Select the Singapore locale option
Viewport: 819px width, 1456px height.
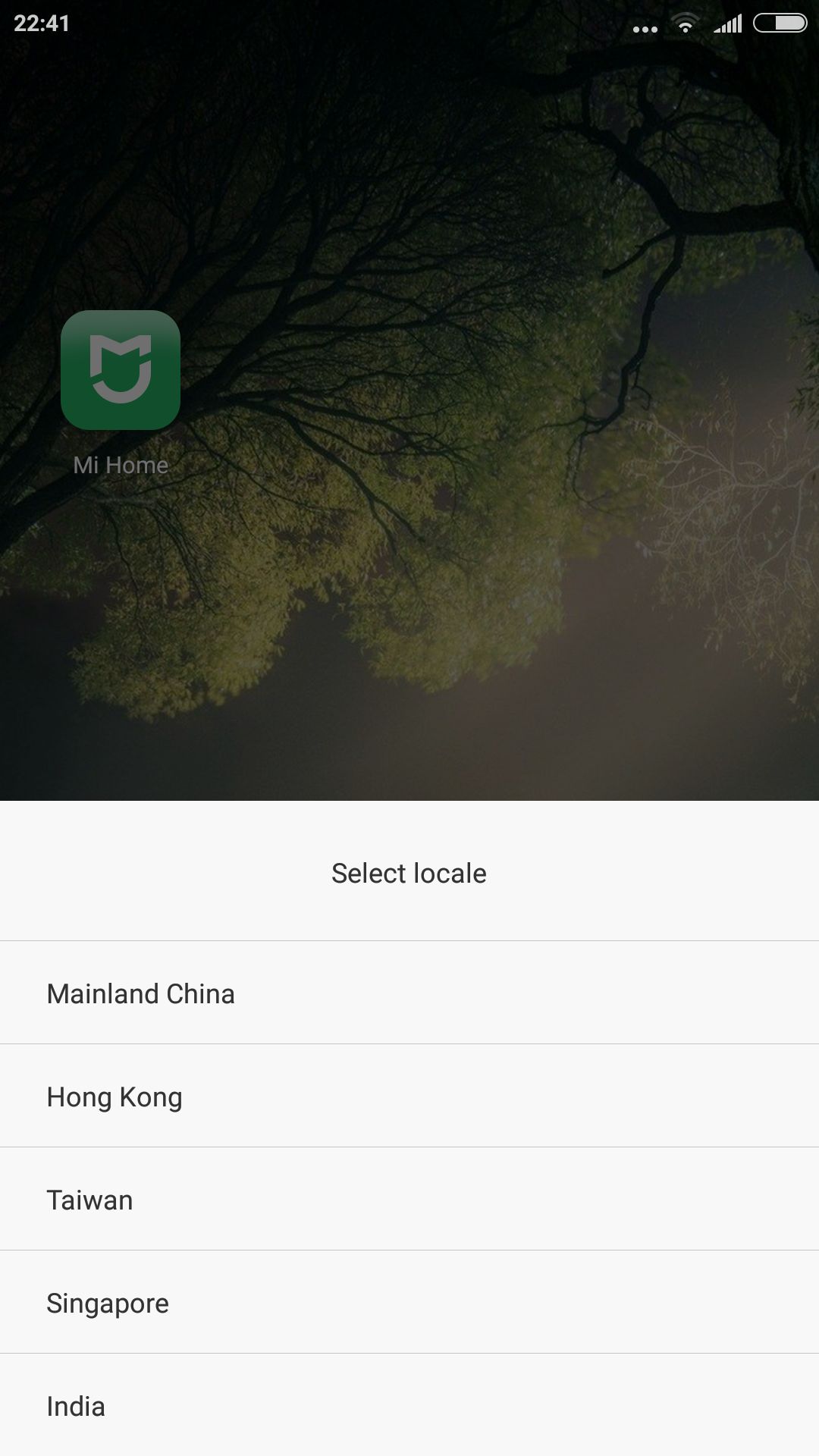409,1302
